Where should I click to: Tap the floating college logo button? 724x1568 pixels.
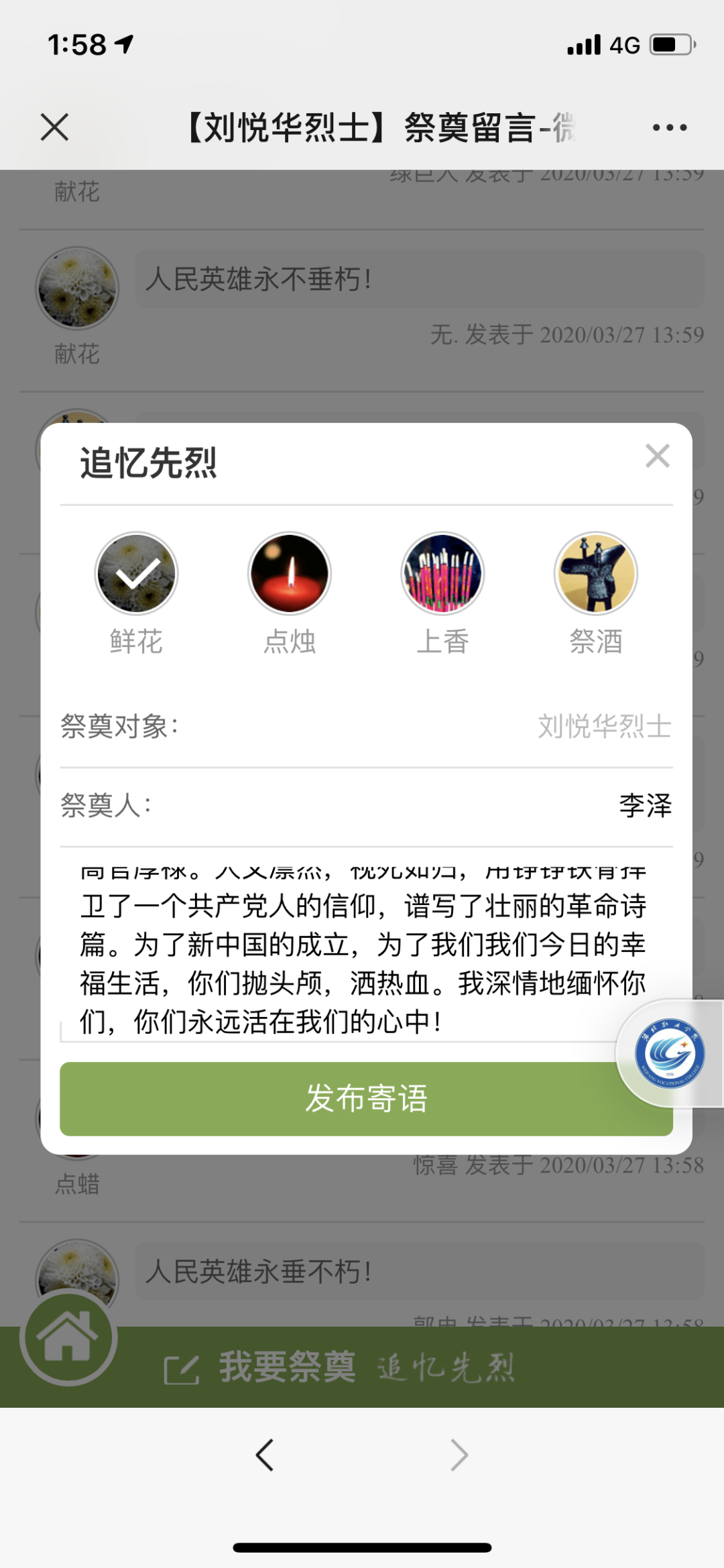coord(670,1053)
